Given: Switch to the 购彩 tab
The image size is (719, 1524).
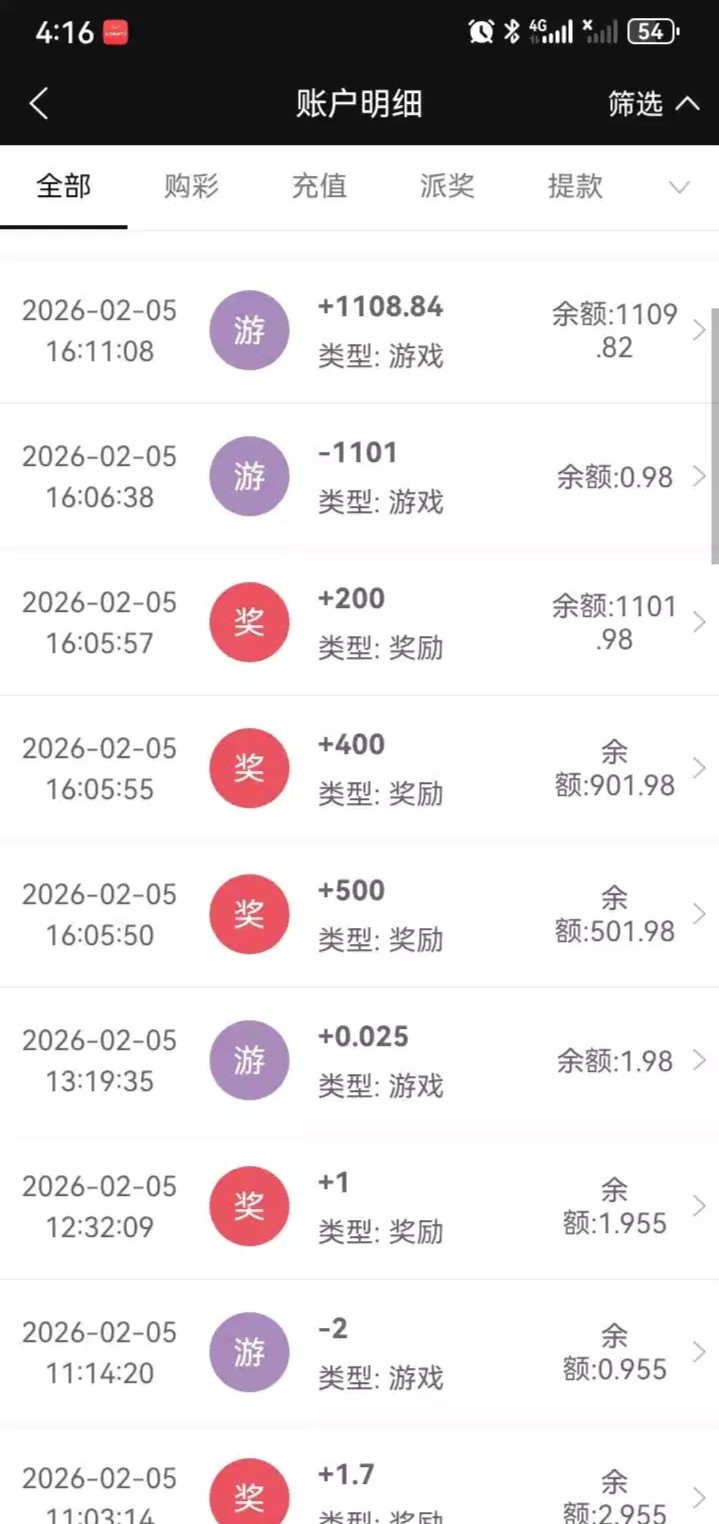Looking at the screenshot, I should click(x=191, y=186).
